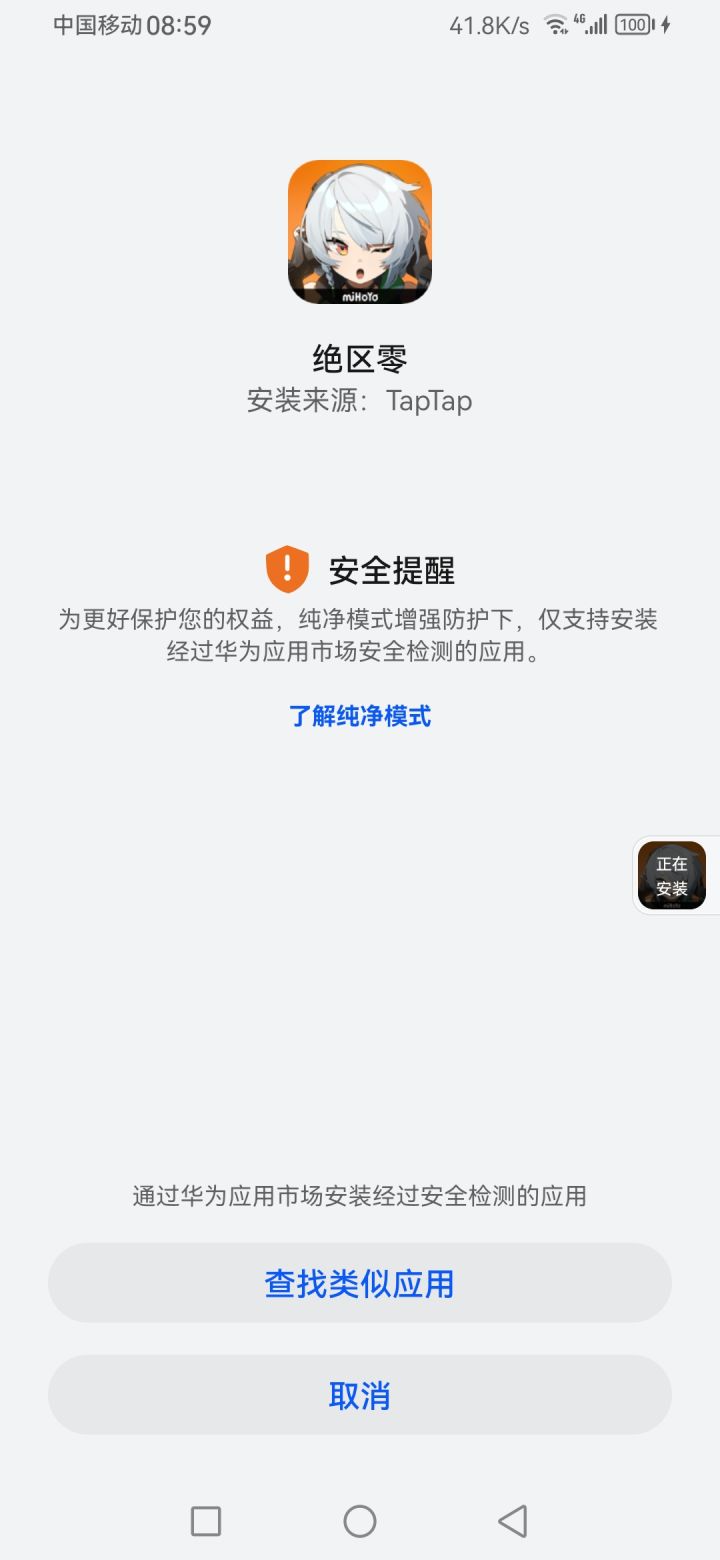The height and width of the screenshot is (1560, 720).
Task: Open the 了解纯净模式 link
Action: 359,716
